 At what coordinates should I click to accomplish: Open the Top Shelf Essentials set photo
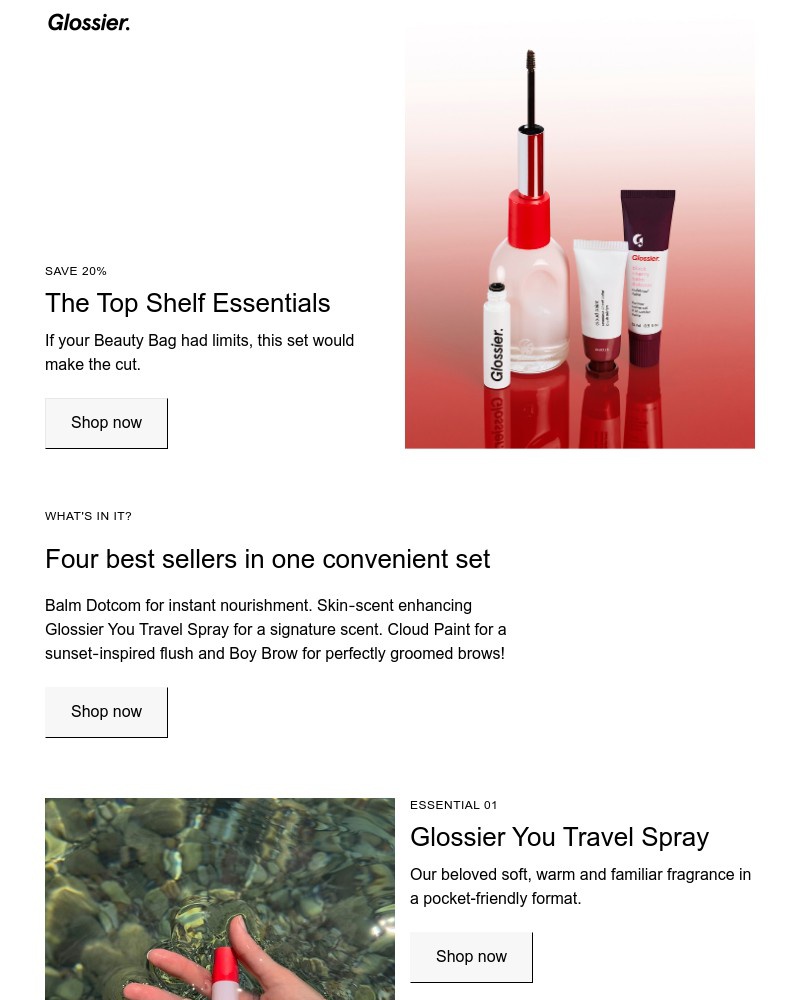pyautogui.click(x=580, y=235)
